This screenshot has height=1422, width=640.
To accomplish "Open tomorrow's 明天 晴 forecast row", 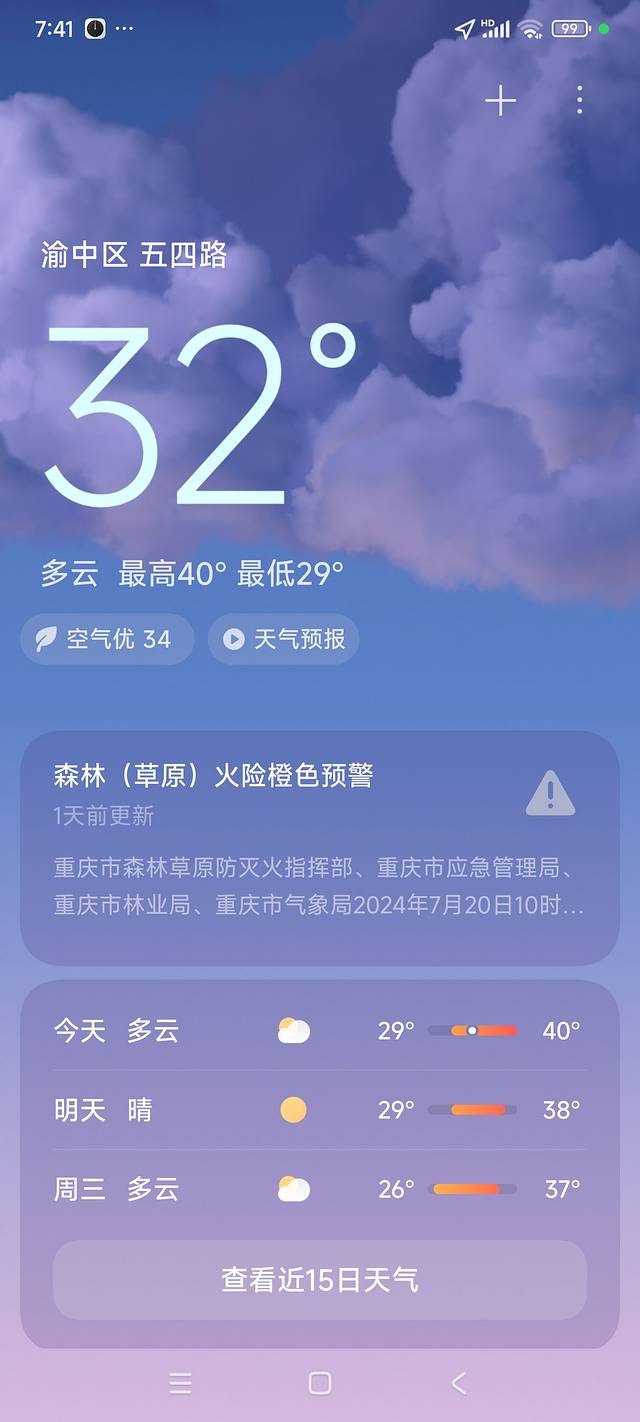I will 320,1110.
